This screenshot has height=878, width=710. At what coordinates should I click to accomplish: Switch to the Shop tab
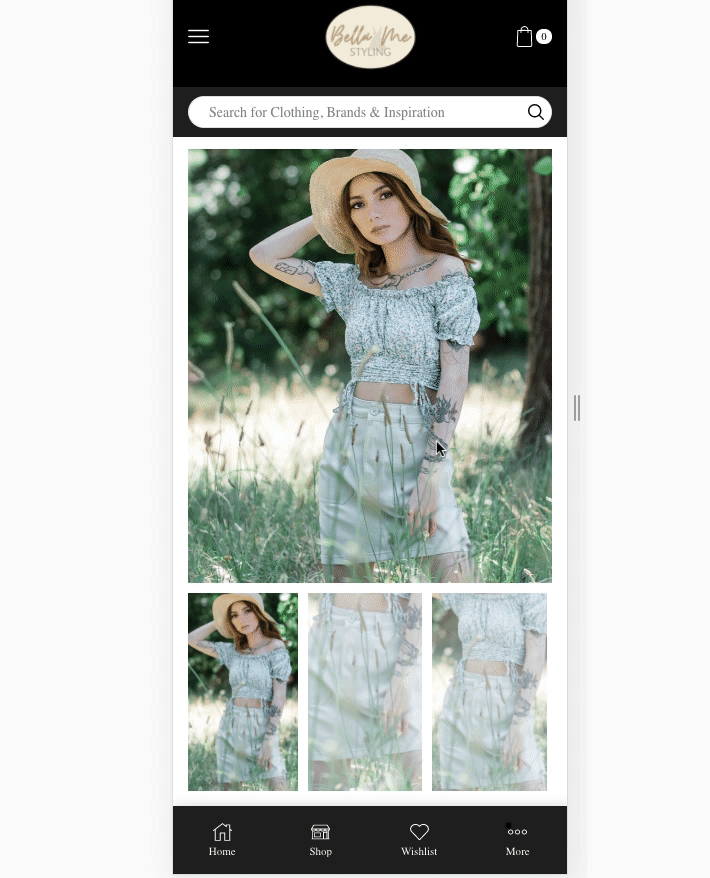[x=320, y=839]
